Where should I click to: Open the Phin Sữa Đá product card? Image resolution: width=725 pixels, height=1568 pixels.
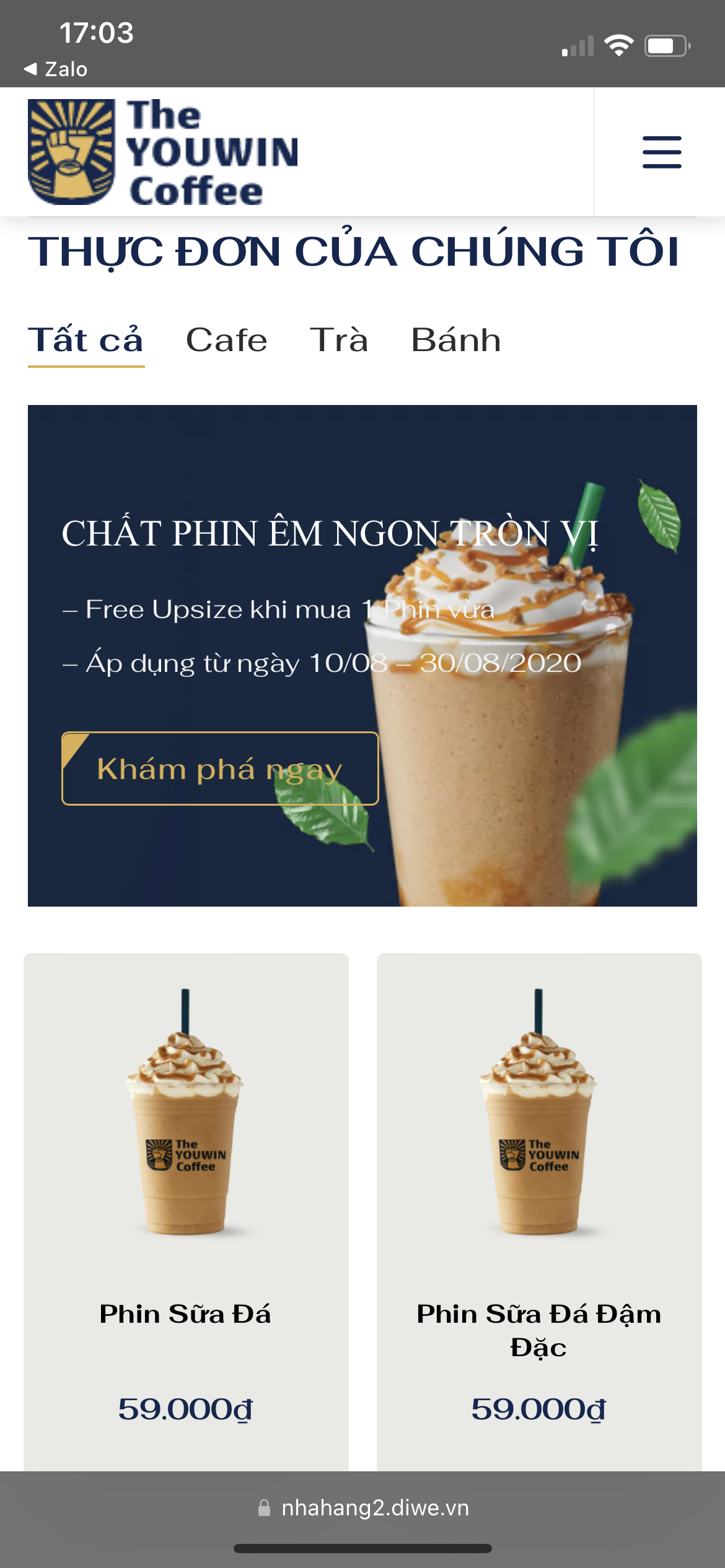pyautogui.click(x=186, y=1208)
